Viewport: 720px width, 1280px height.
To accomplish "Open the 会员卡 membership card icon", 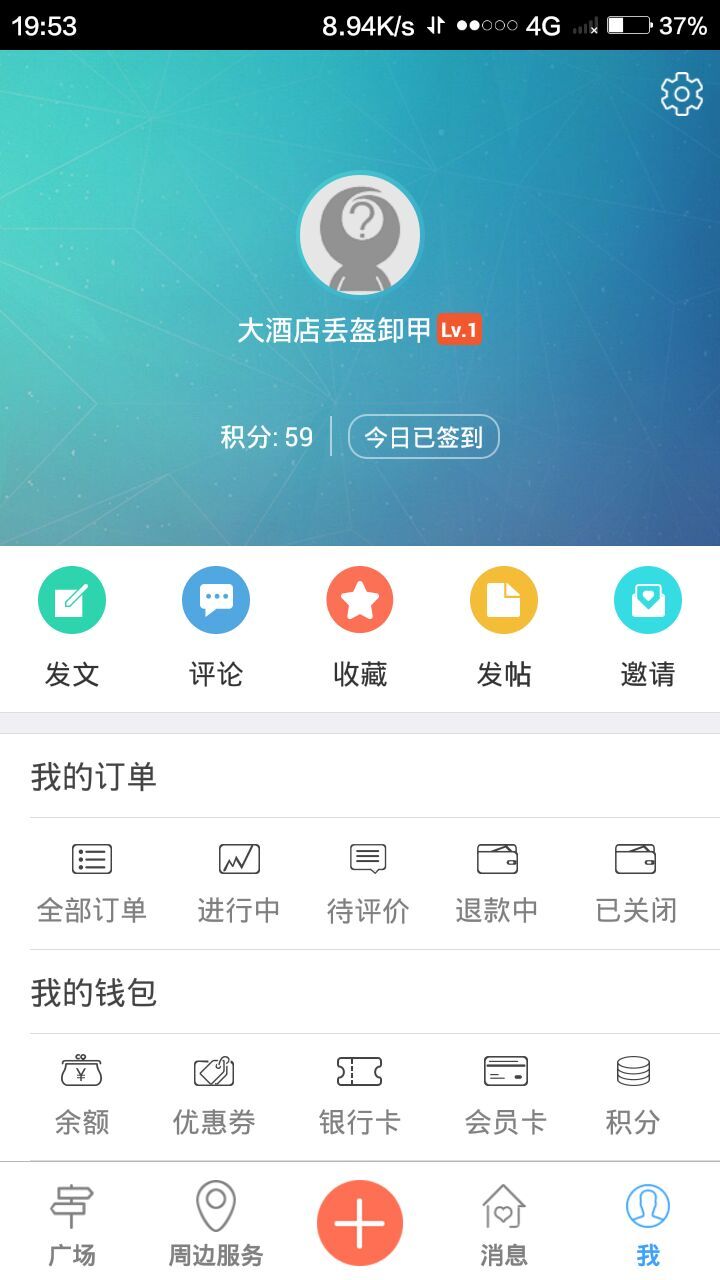I will [504, 1071].
